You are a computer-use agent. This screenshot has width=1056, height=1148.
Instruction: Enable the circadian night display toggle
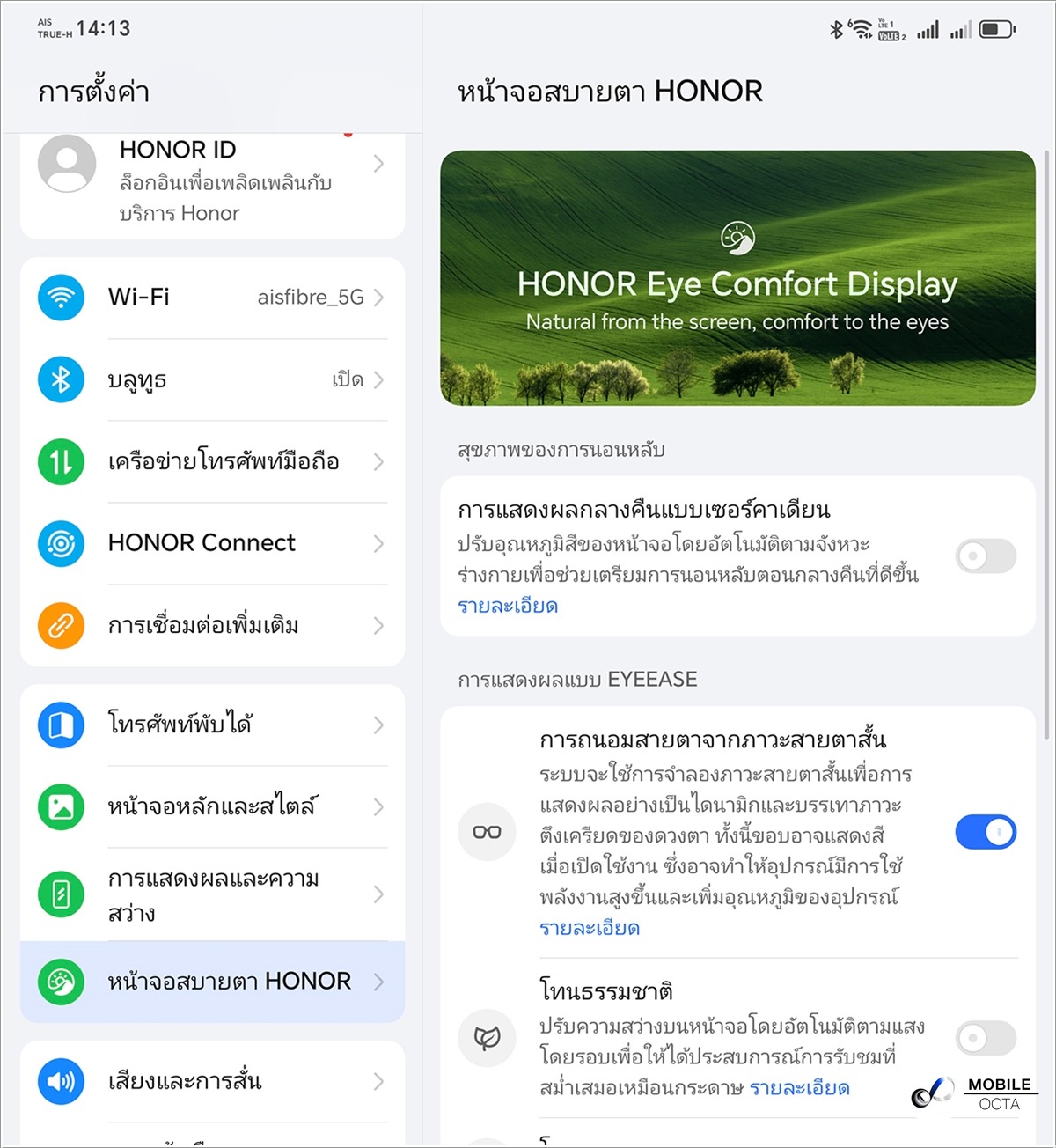tap(985, 556)
